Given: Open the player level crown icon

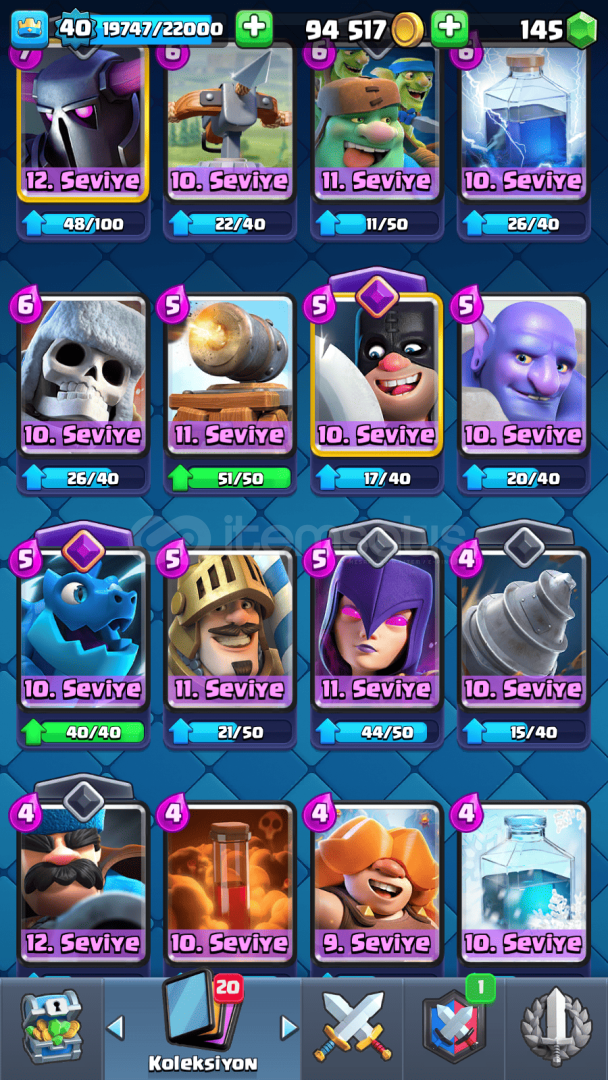Looking at the screenshot, I should coord(29,28).
